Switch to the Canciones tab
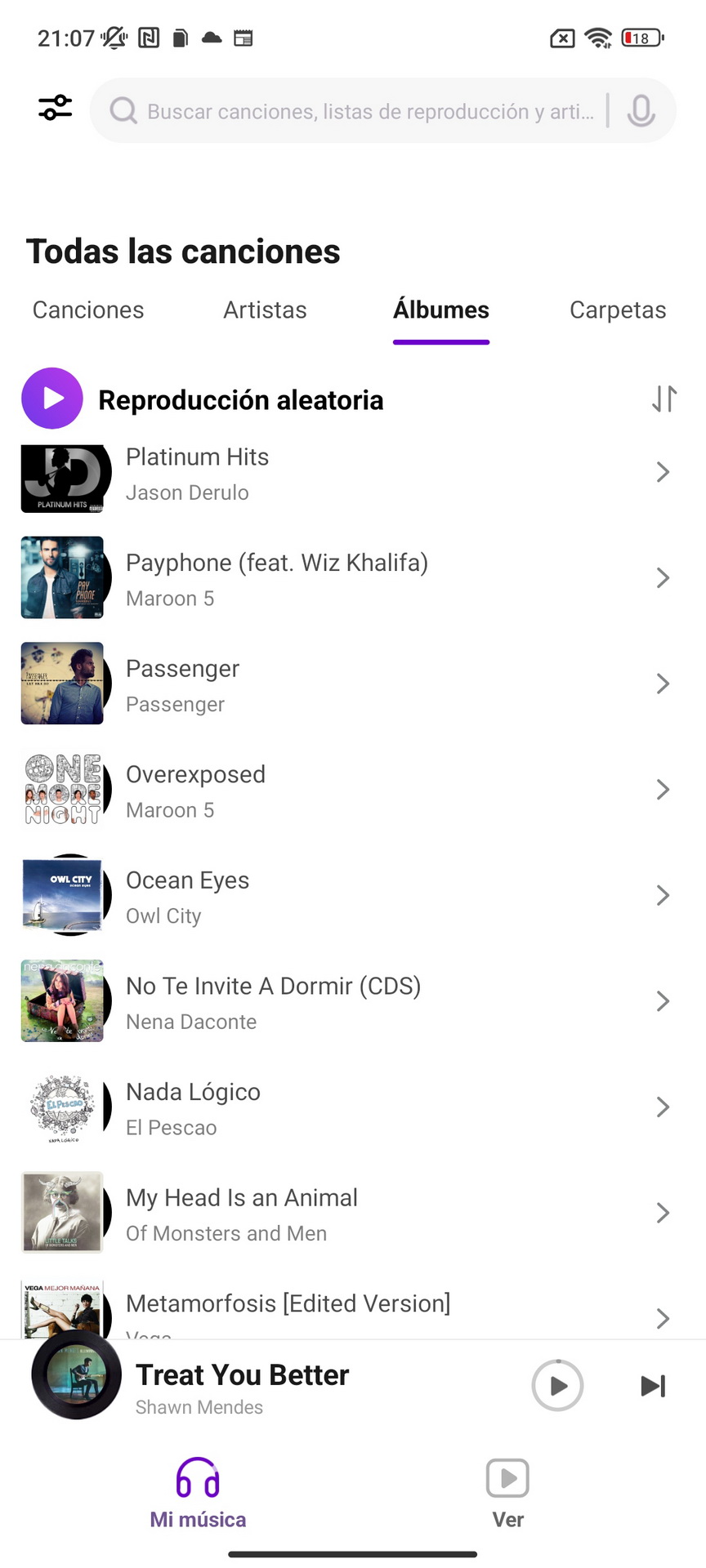The width and height of the screenshot is (706, 1568). [88, 310]
